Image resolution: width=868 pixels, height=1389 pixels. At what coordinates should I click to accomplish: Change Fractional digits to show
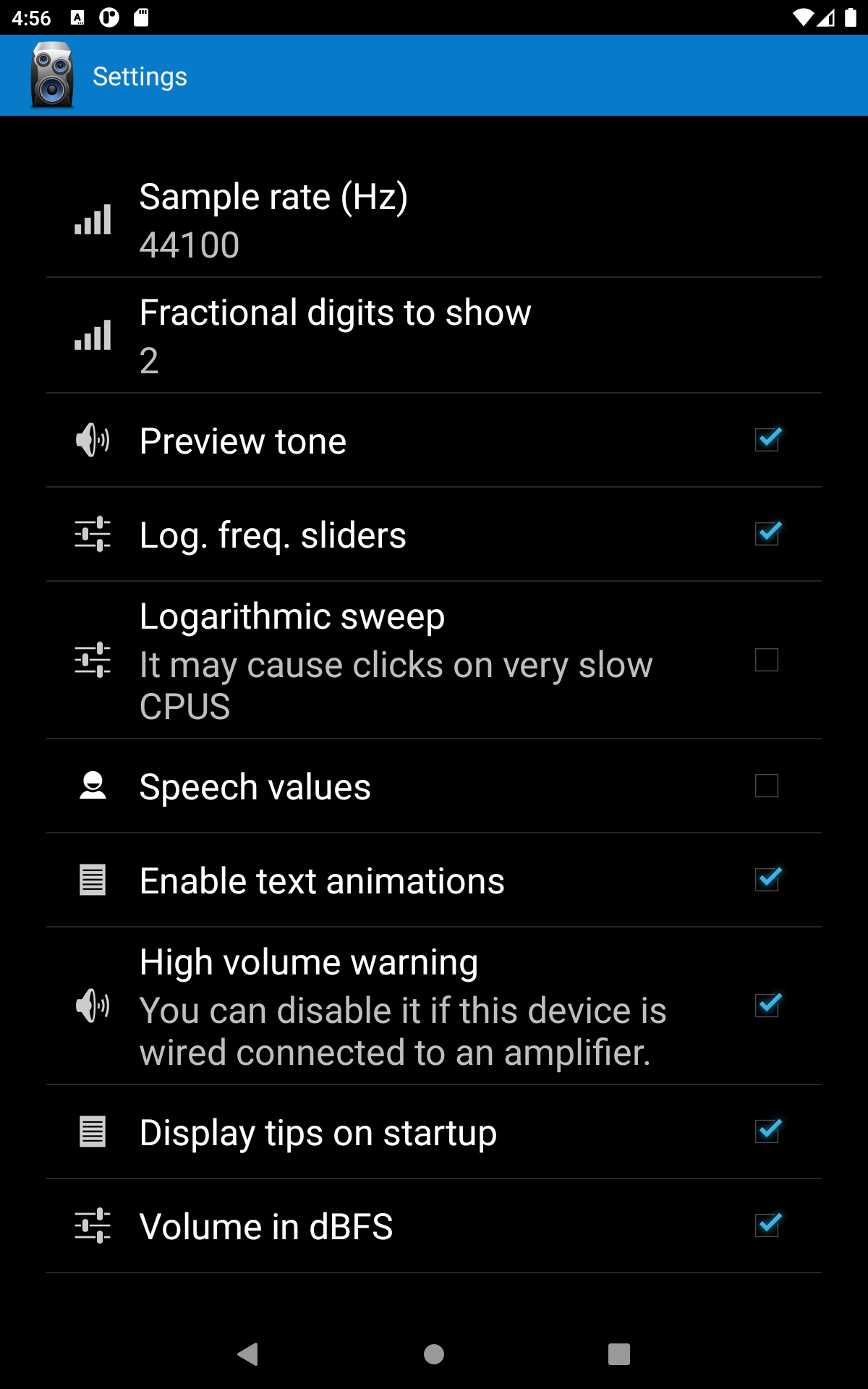[434, 336]
